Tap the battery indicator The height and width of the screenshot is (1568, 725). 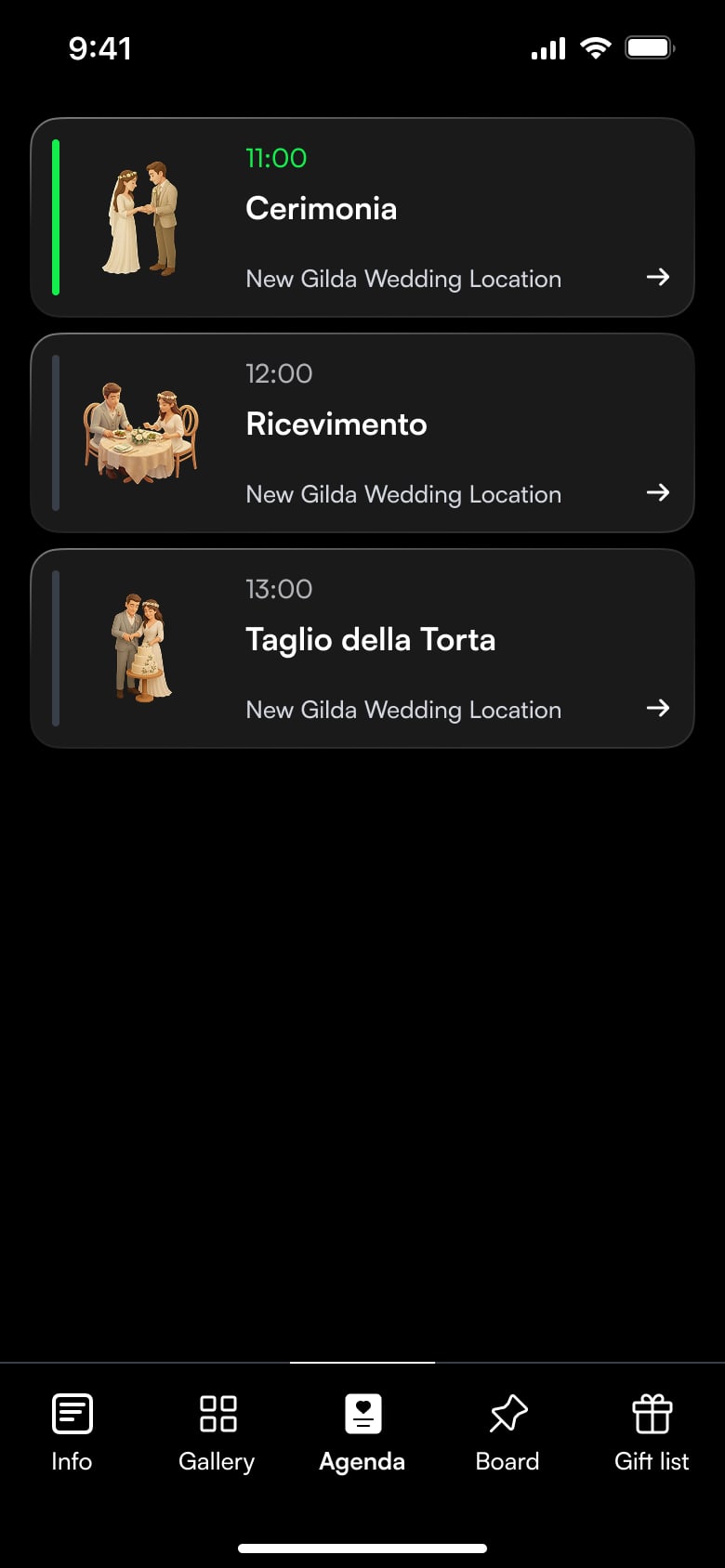click(650, 47)
